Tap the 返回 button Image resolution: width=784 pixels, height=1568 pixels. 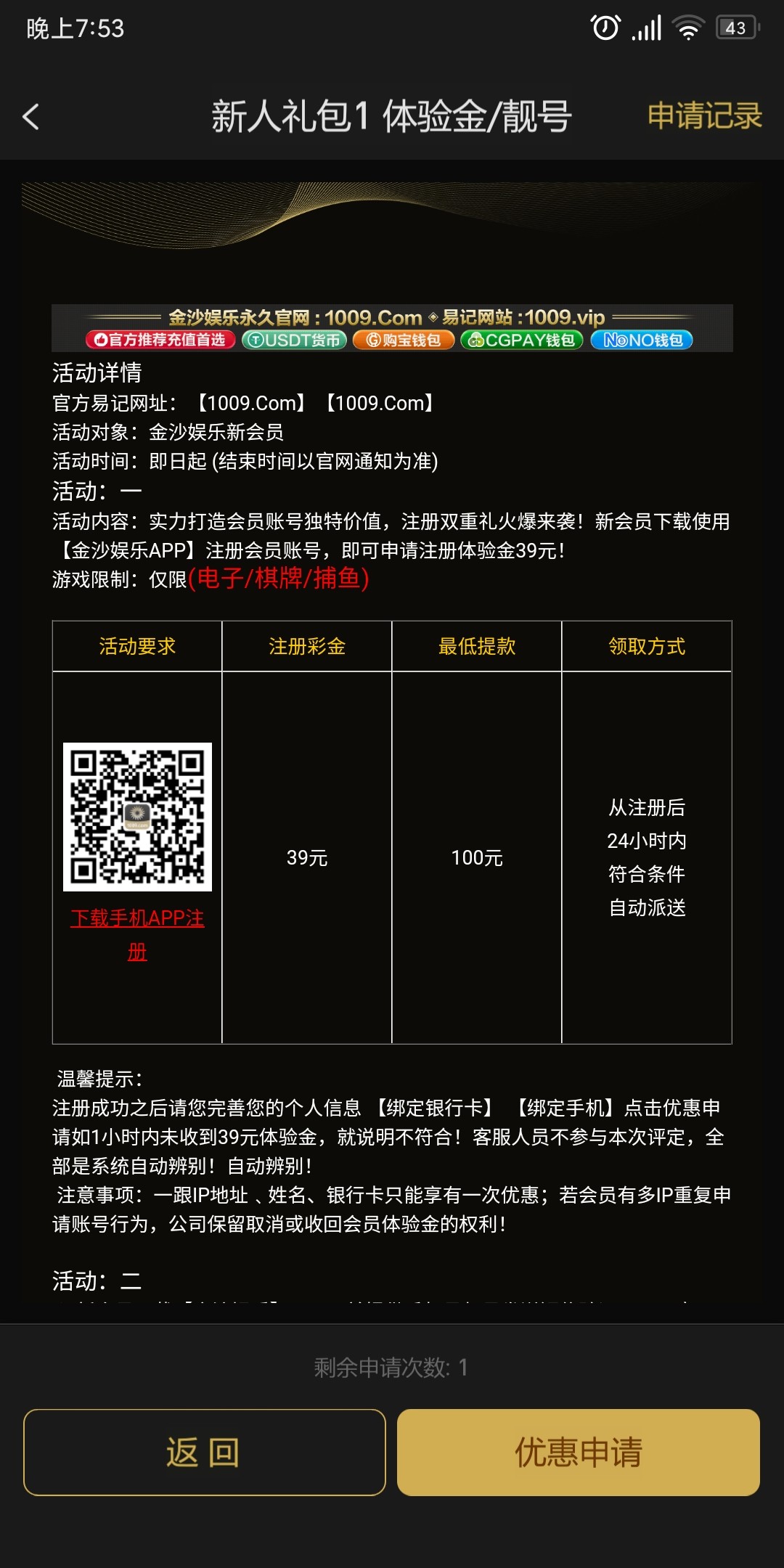tap(204, 1452)
